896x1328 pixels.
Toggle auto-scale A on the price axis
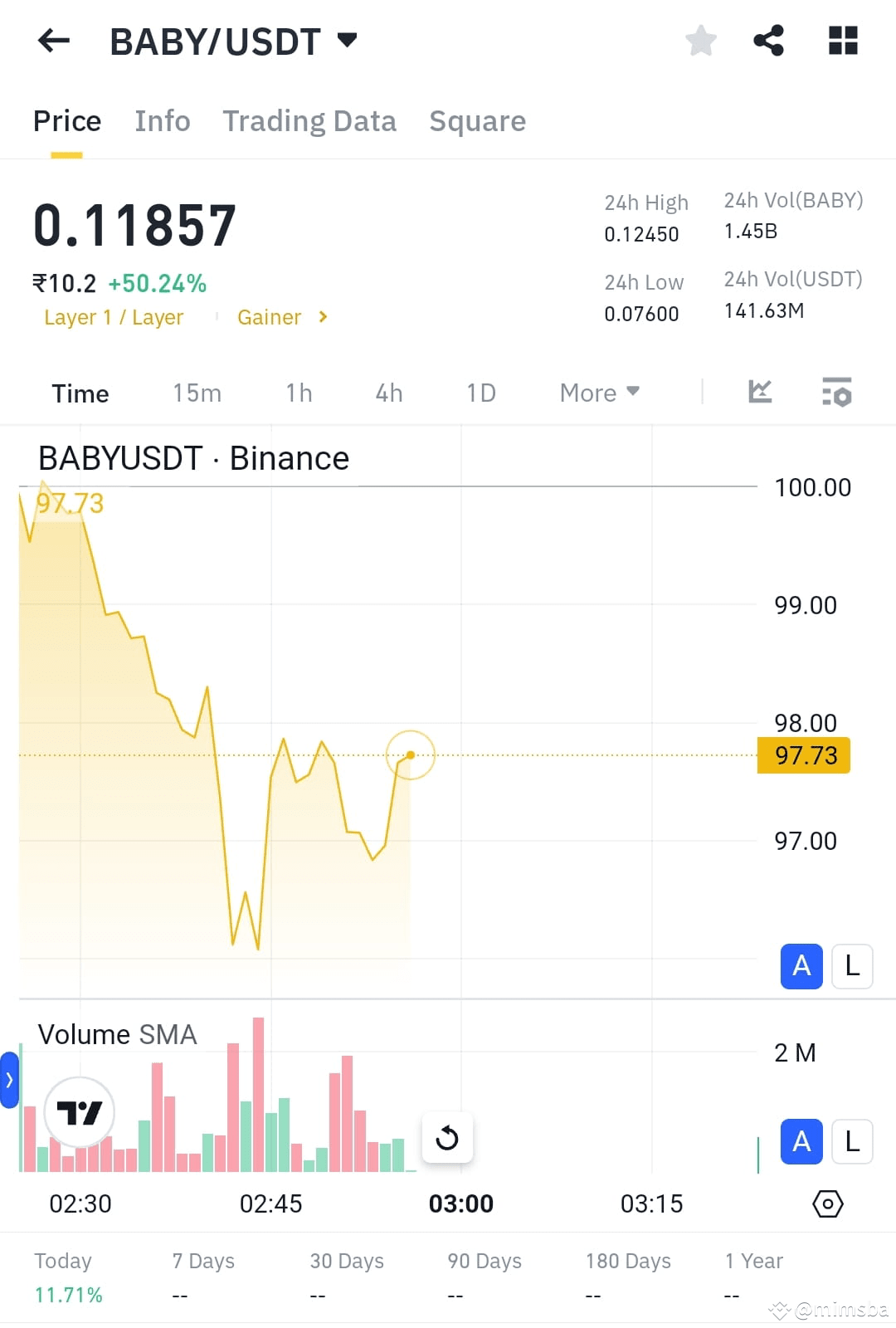click(801, 966)
